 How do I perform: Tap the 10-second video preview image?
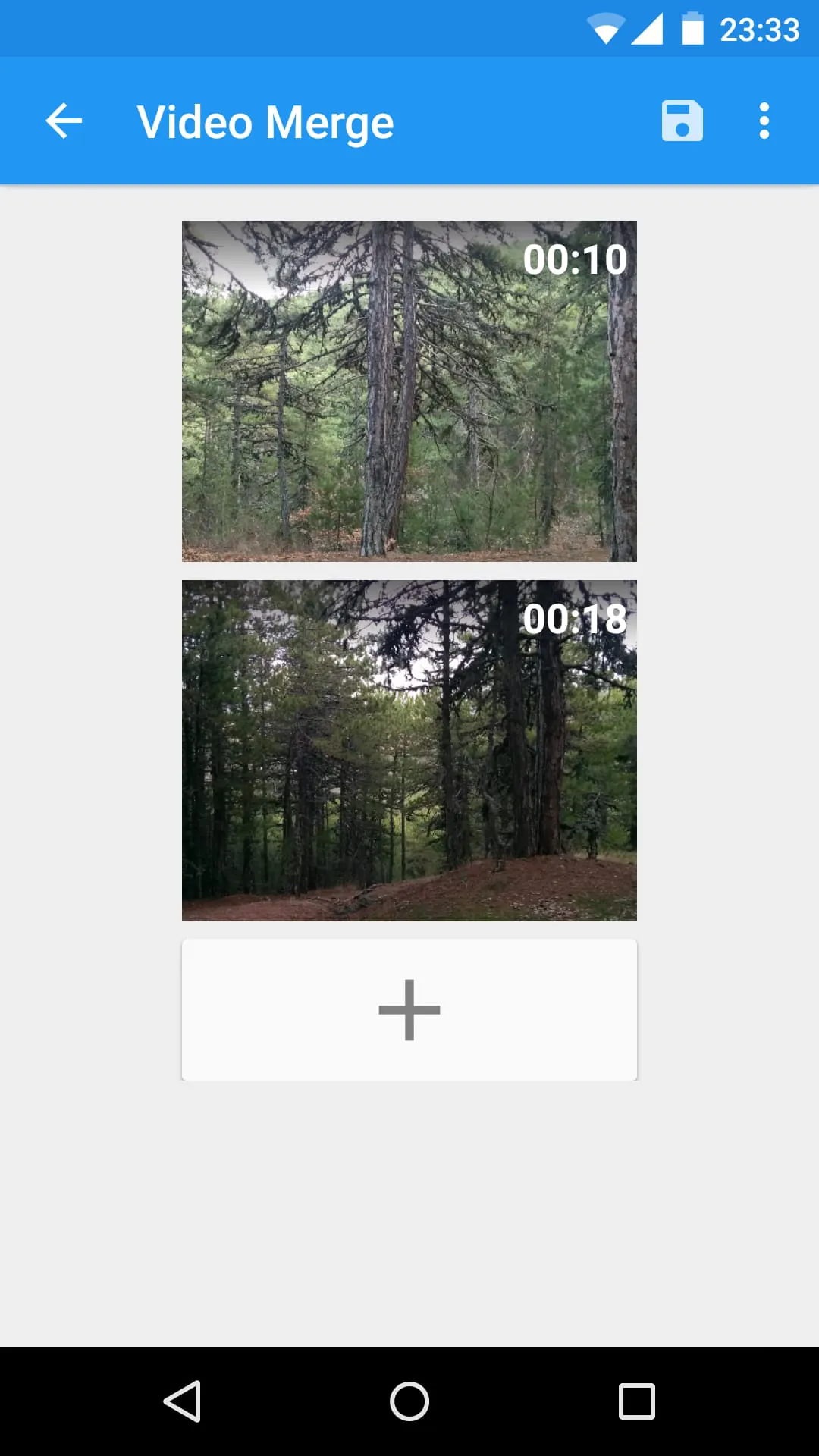coord(409,391)
